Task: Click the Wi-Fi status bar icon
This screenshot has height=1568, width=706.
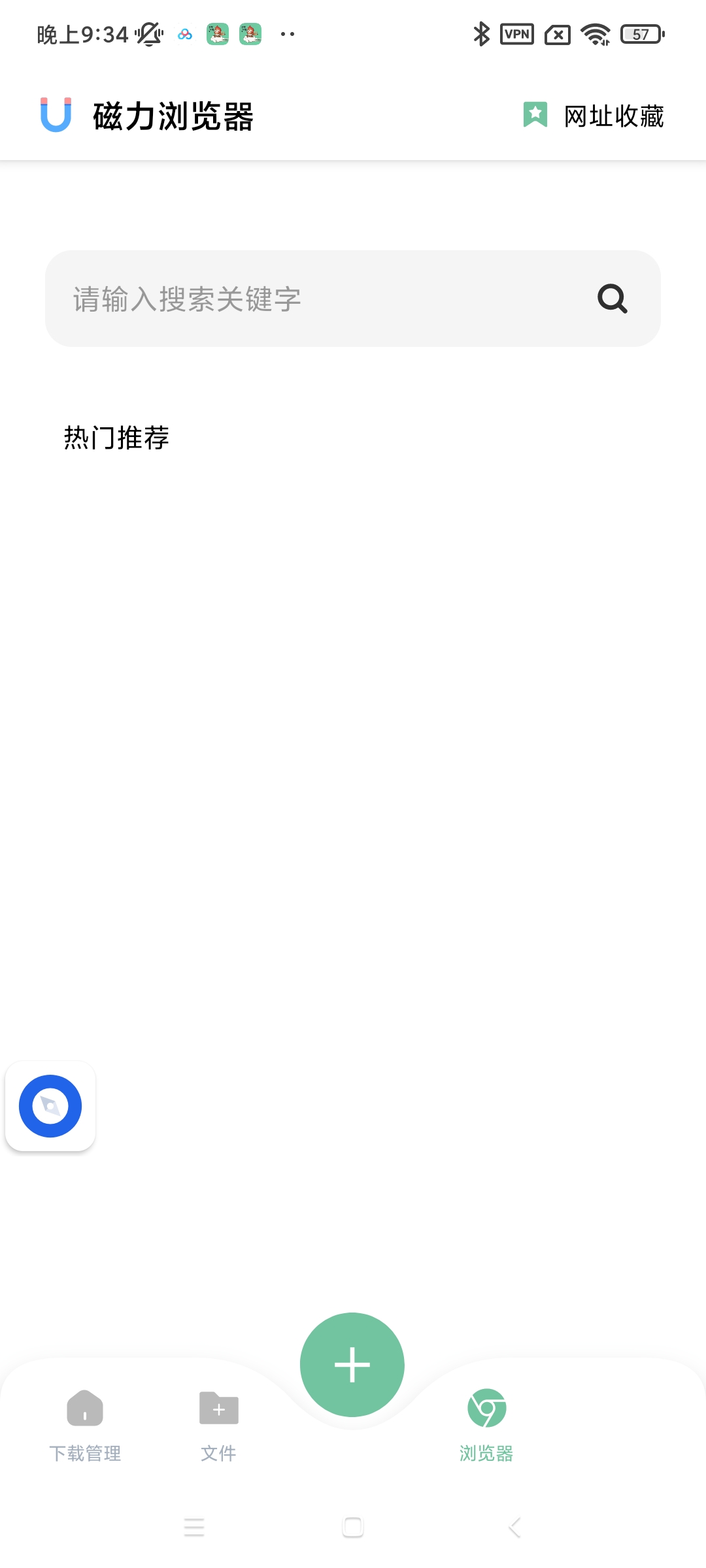Action: click(596, 35)
